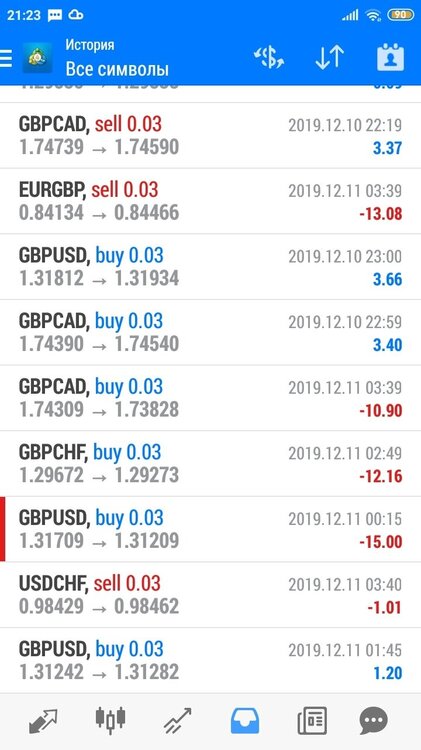The width and height of the screenshot is (421, 750).
Task: Expand the GBPCHF buy trade with -12.16 loss
Action: click(210, 463)
